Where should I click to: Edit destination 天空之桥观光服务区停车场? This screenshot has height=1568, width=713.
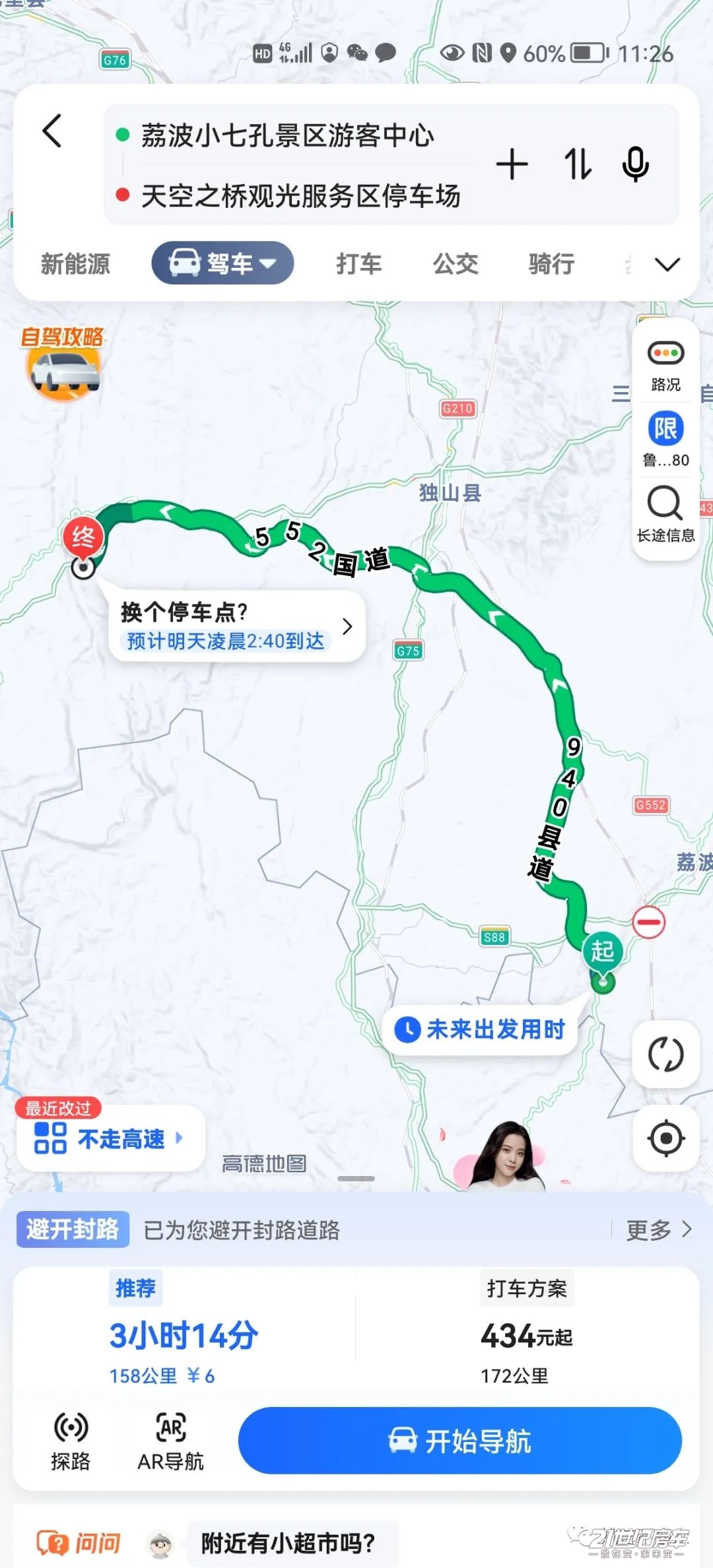[x=300, y=196]
